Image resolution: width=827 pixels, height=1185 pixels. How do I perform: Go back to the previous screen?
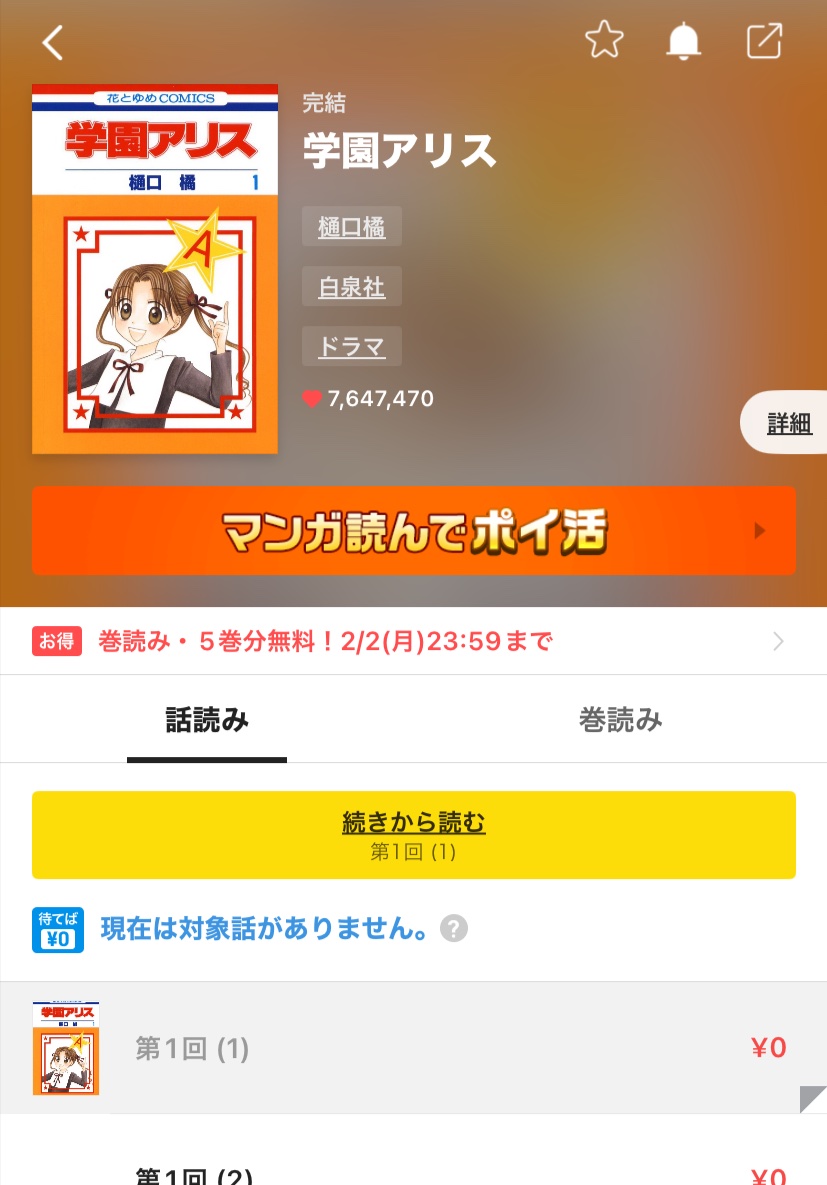[53, 42]
